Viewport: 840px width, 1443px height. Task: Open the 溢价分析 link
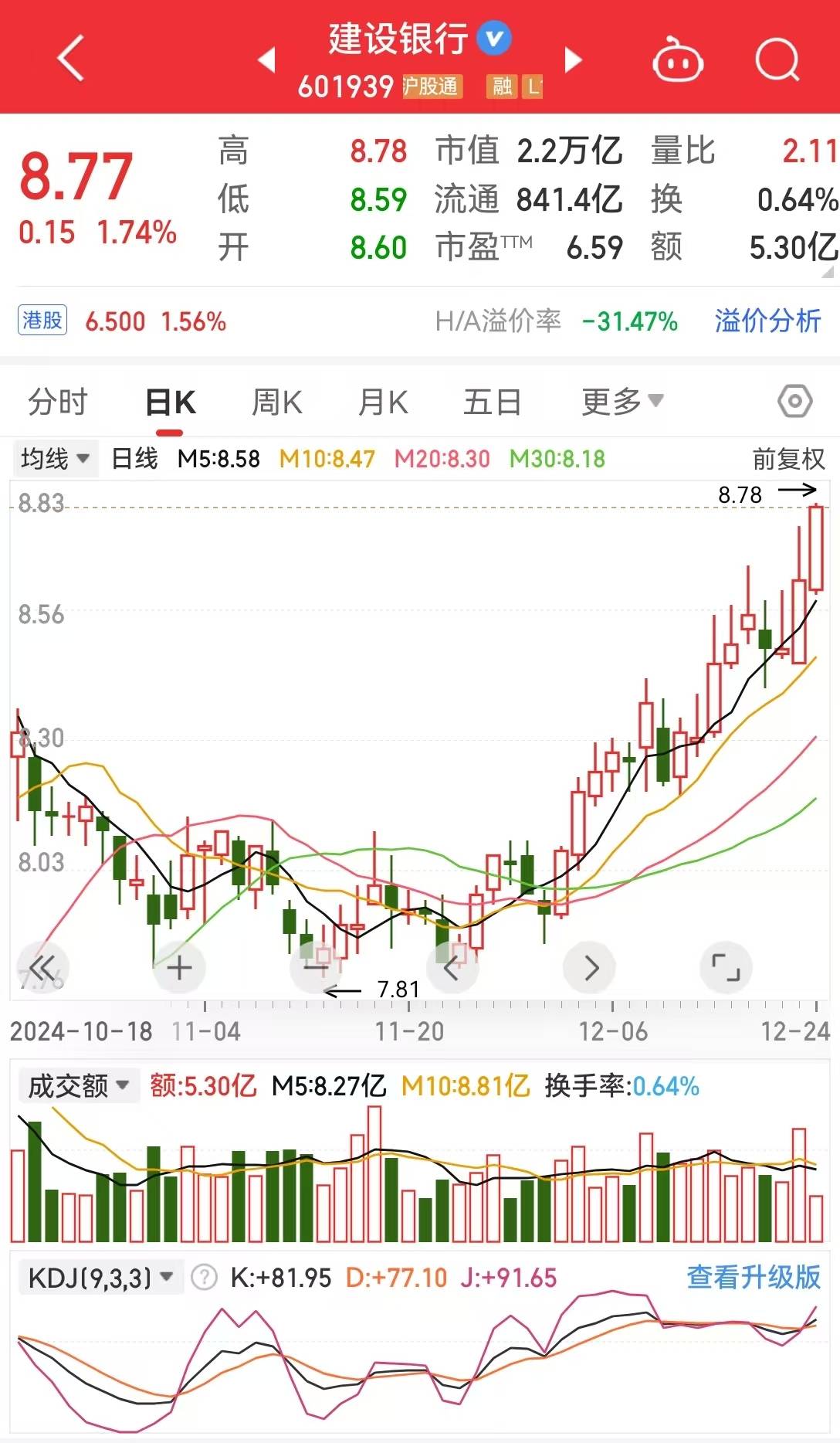[x=767, y=321]
